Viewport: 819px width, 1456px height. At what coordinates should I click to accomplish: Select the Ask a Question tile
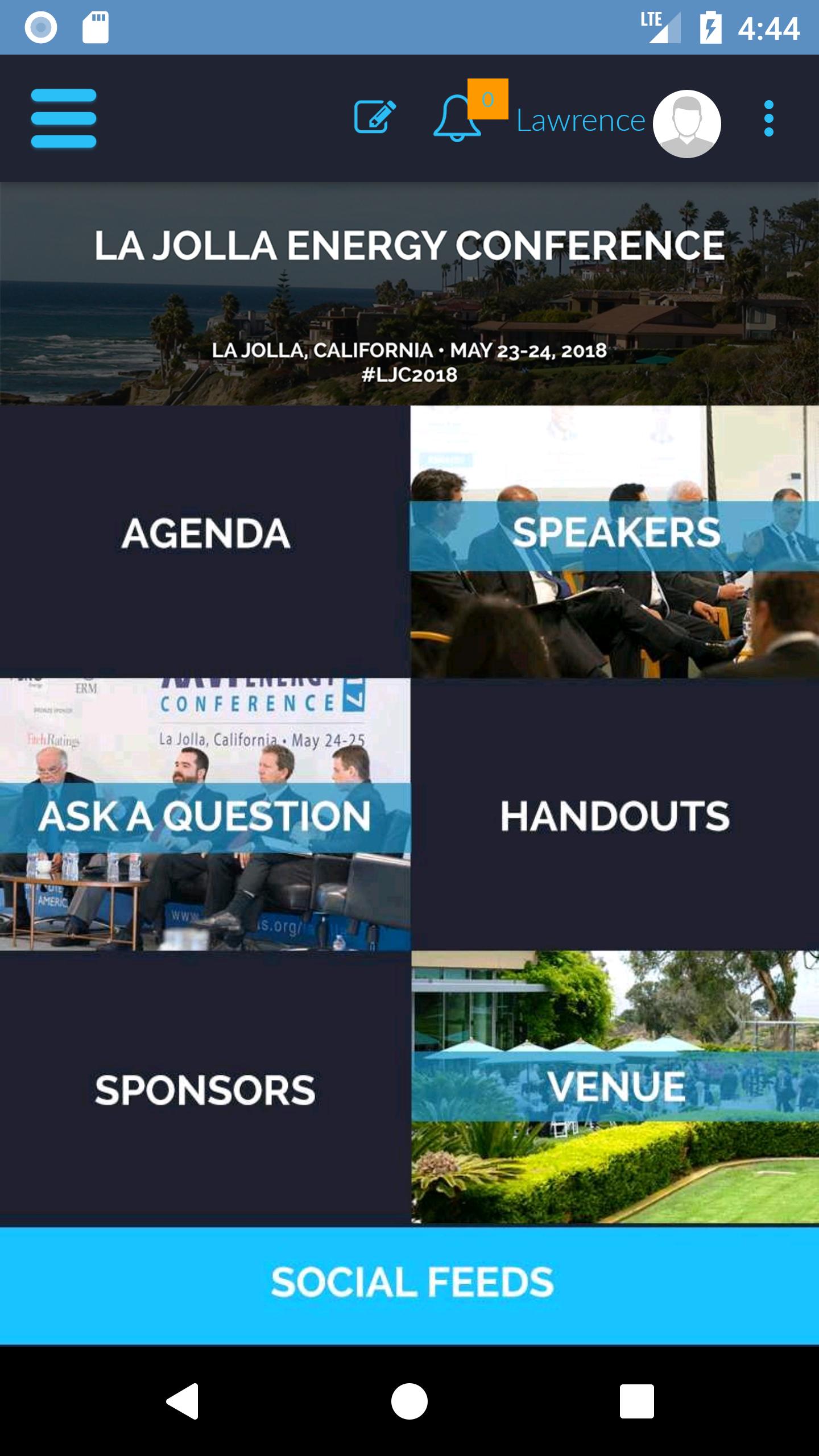(x=205, y=814)
